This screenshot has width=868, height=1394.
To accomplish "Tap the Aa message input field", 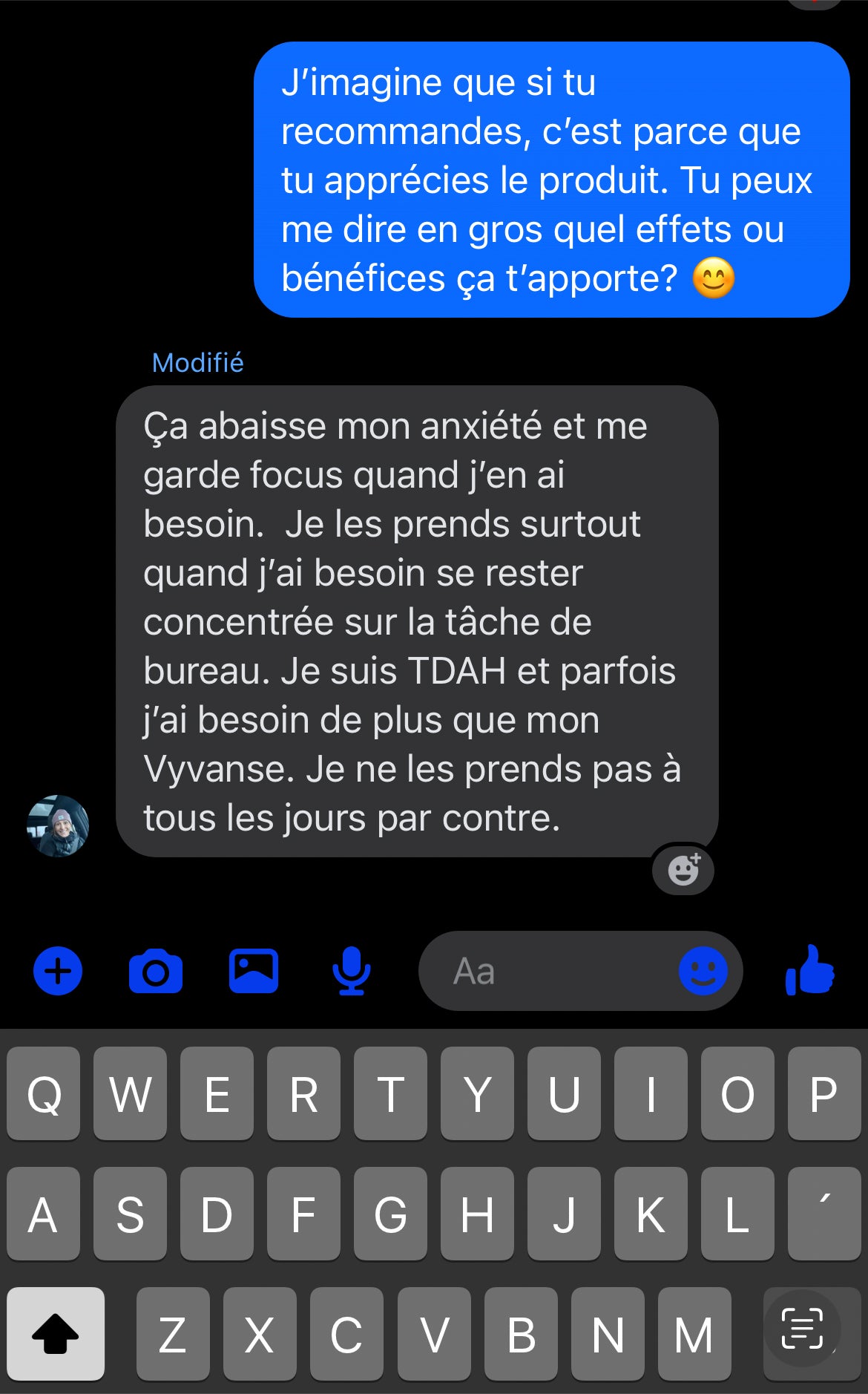I will pos(549,971).
